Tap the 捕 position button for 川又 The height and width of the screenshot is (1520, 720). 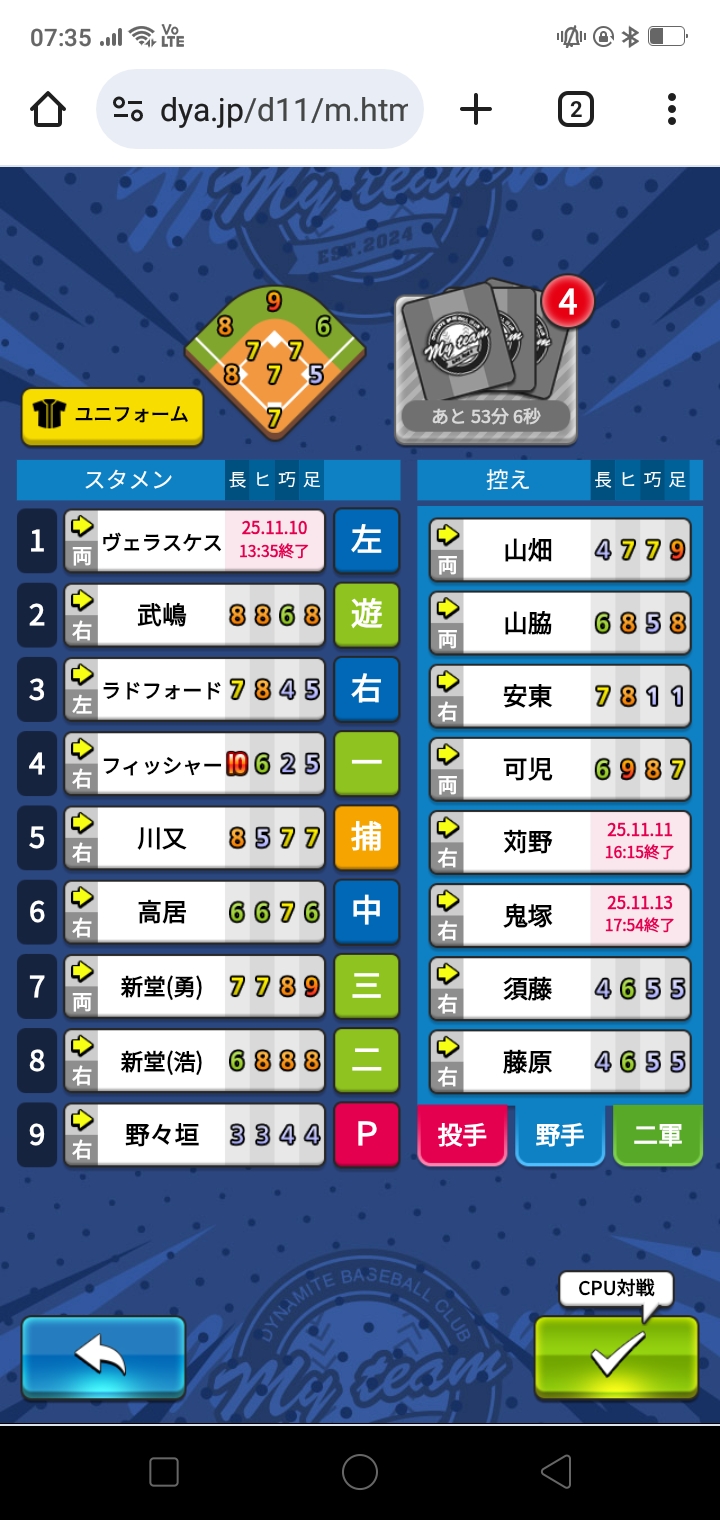(366, 837)
